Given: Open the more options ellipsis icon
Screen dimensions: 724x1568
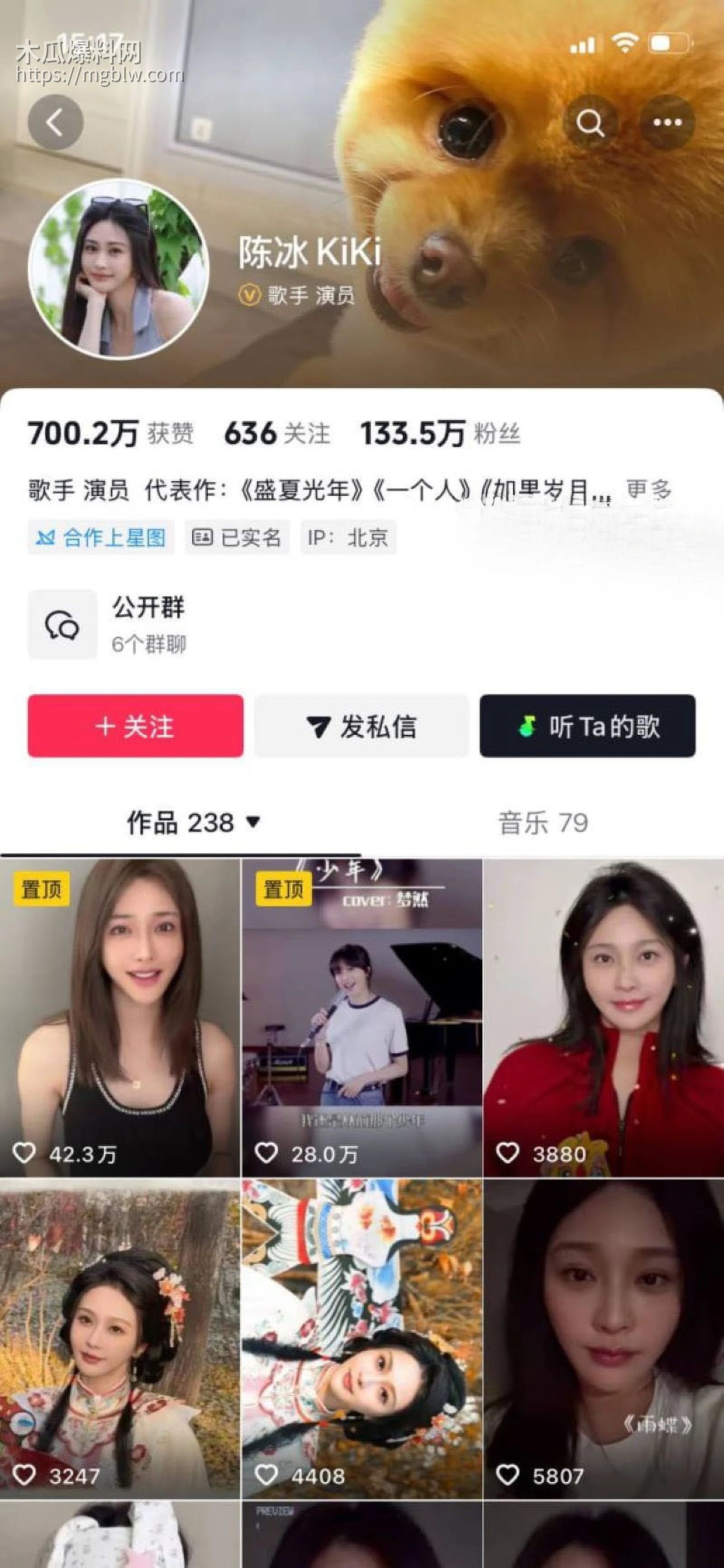Looking at the screenshot, I should tap(669, 122).
